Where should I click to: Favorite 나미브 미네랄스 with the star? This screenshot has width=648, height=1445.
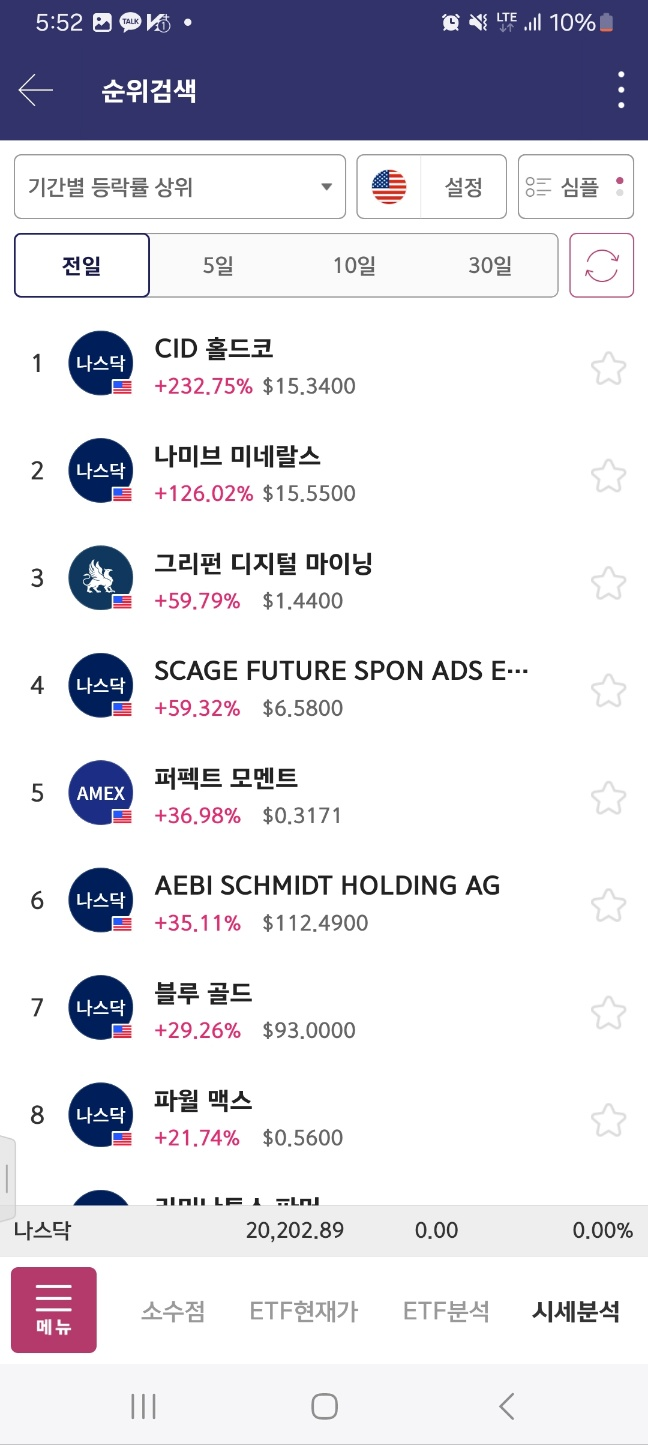click(608, 475)
